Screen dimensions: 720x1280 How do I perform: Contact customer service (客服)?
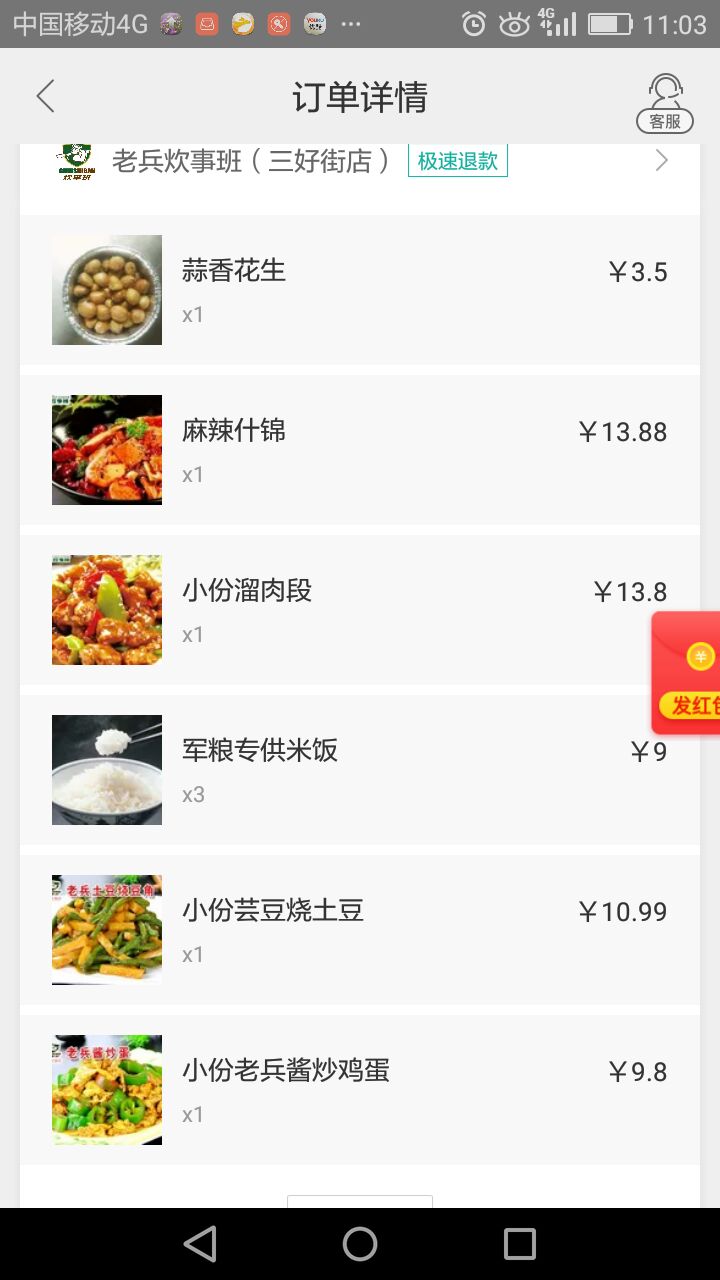click(664, 102)
